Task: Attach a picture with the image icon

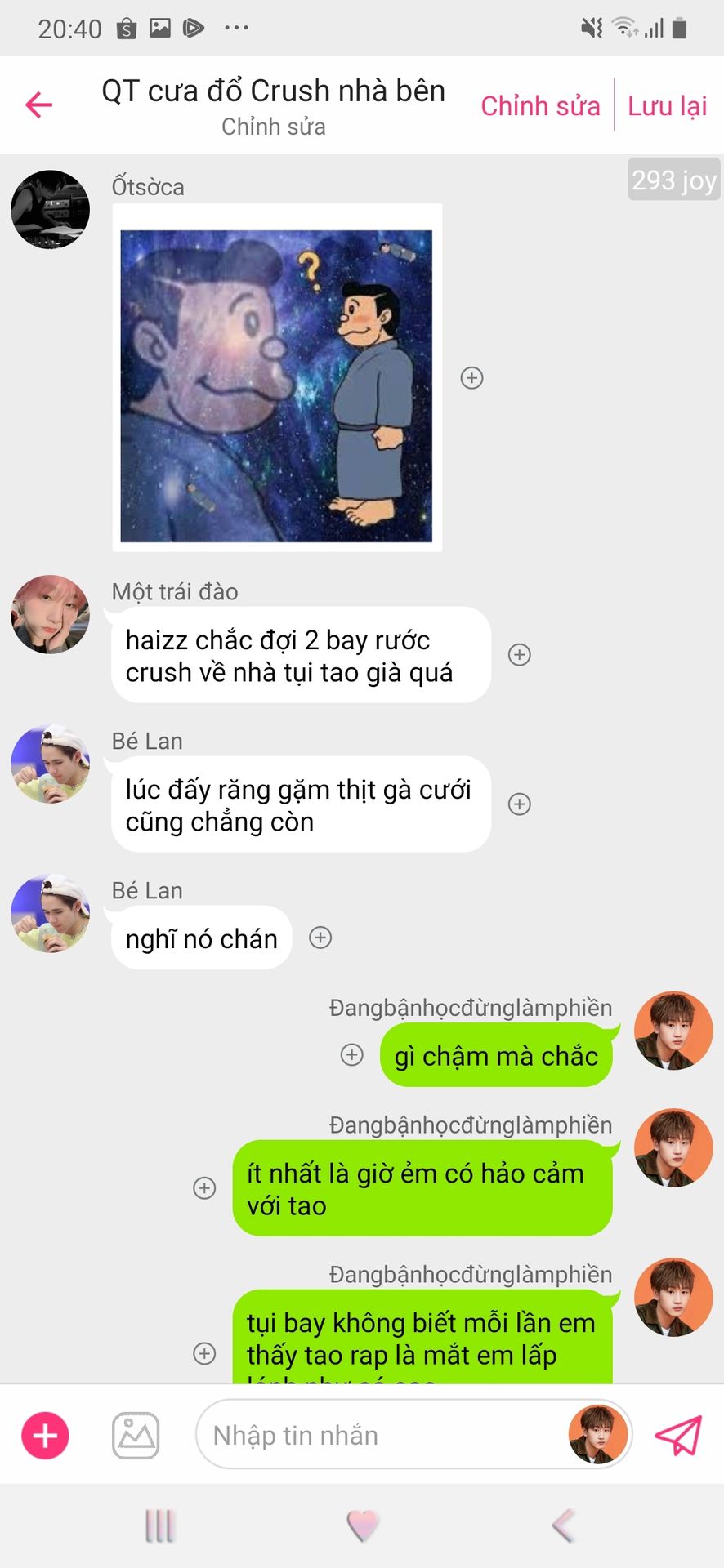Action: 136,1435
